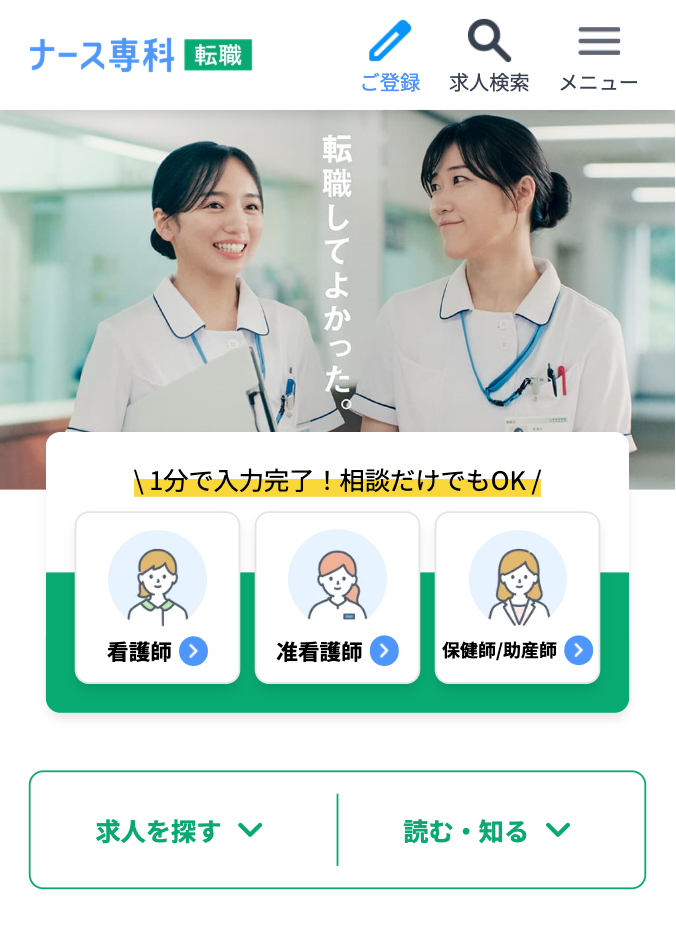
Task: Open the ご登録 registration pencil
Action: pos(390,56)
